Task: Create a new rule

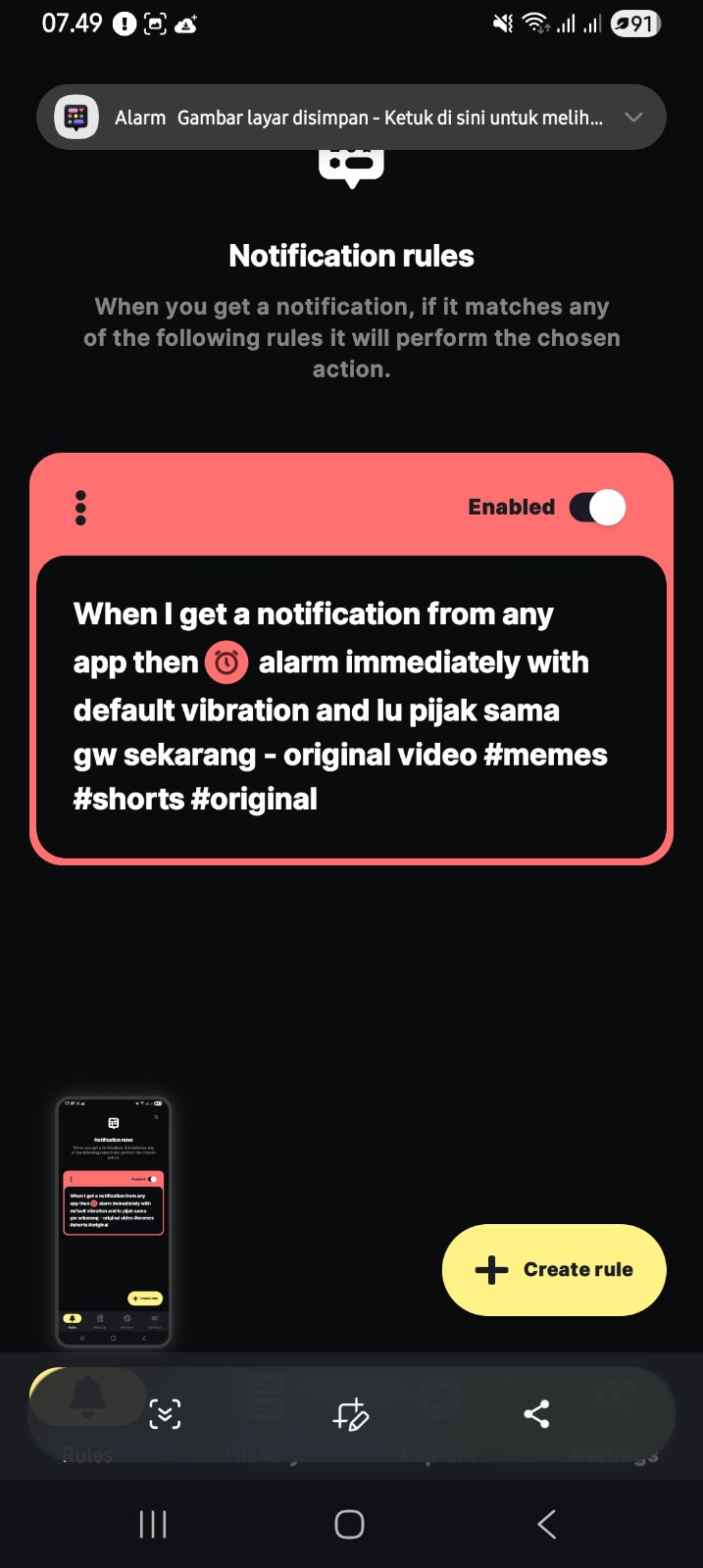Action: click(554, 1269)
